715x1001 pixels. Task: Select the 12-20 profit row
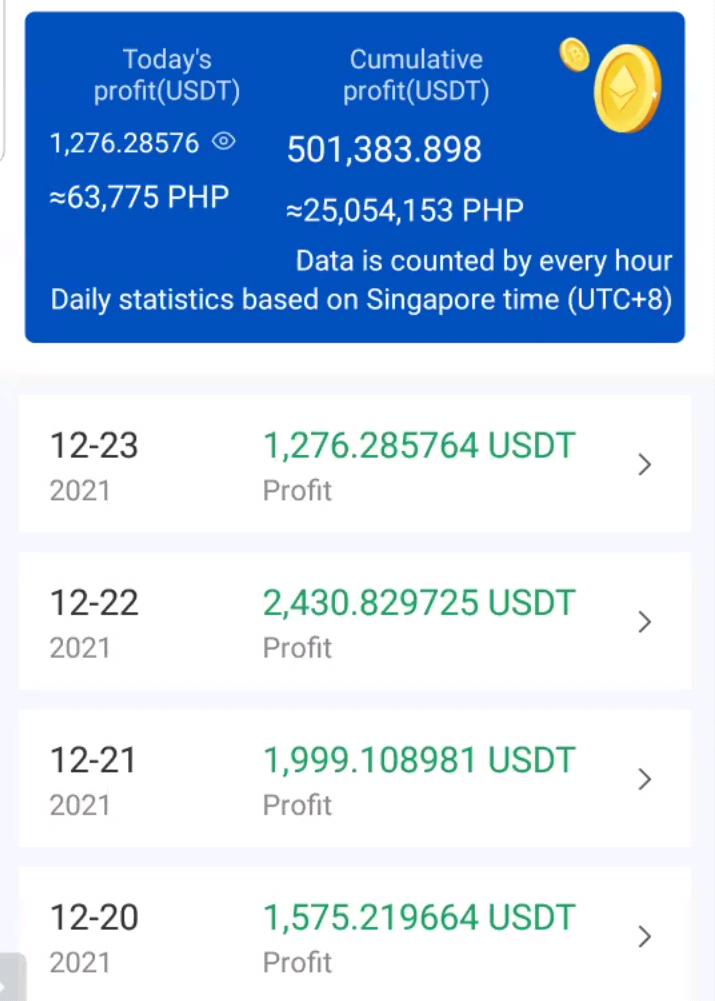pos(355,934)
